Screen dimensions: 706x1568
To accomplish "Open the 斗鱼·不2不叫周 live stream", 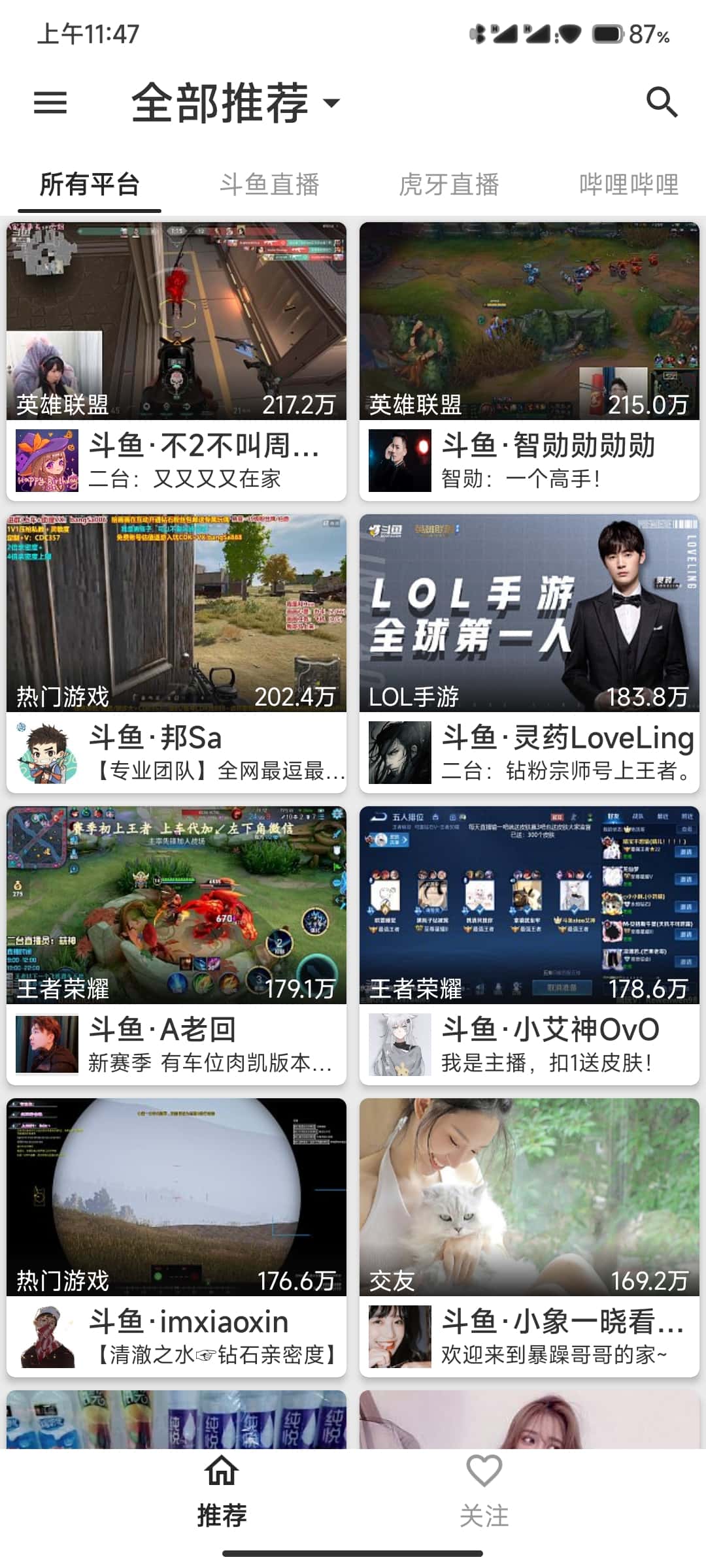I will click(176, 361).
